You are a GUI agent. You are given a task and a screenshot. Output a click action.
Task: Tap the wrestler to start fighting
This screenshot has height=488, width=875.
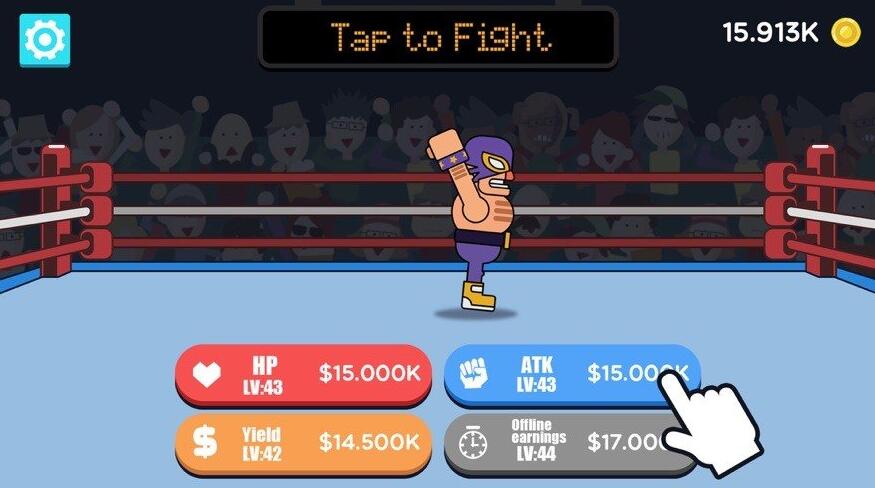point(476,220)
